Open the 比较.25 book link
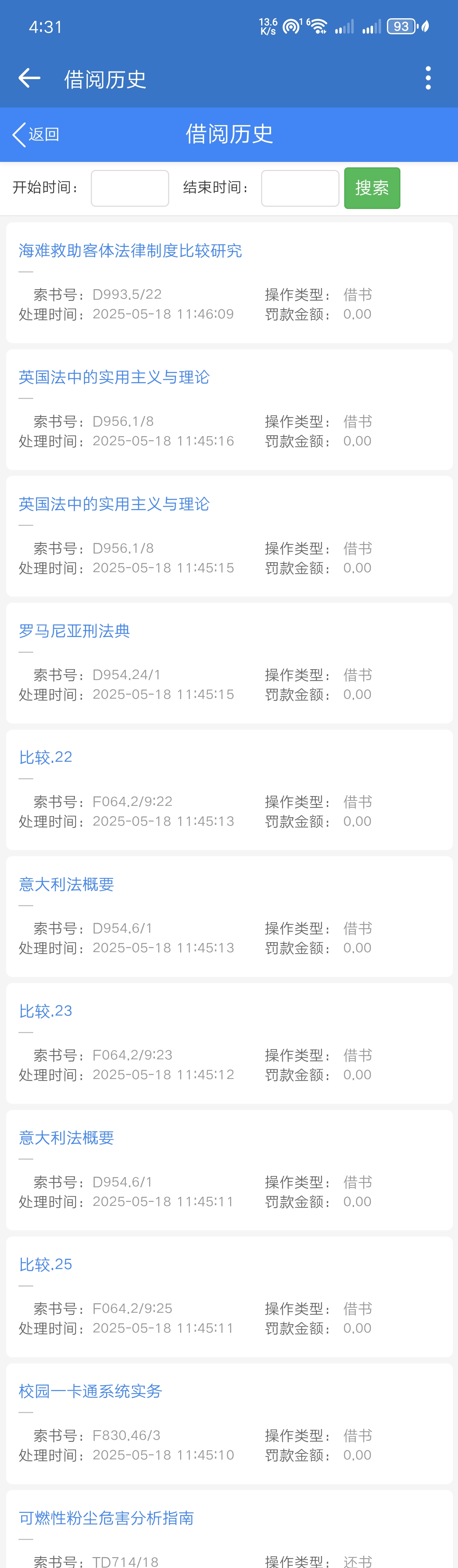458x1568 pixels. 46,1264
